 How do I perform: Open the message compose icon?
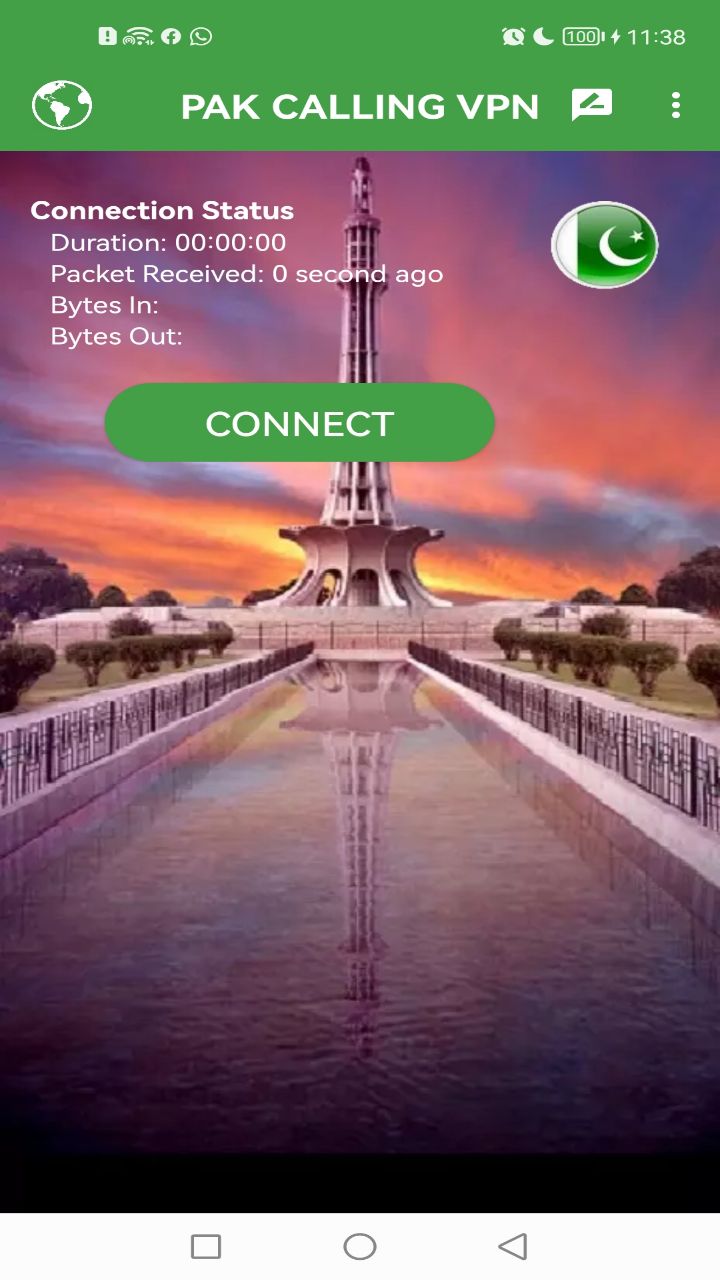(x=591, y=105)
